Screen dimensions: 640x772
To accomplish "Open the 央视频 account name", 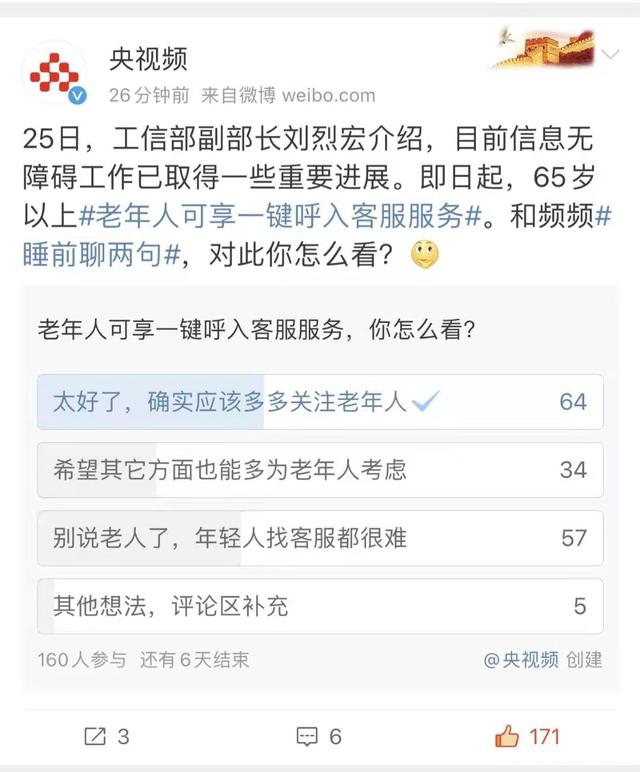I will 148,59.
